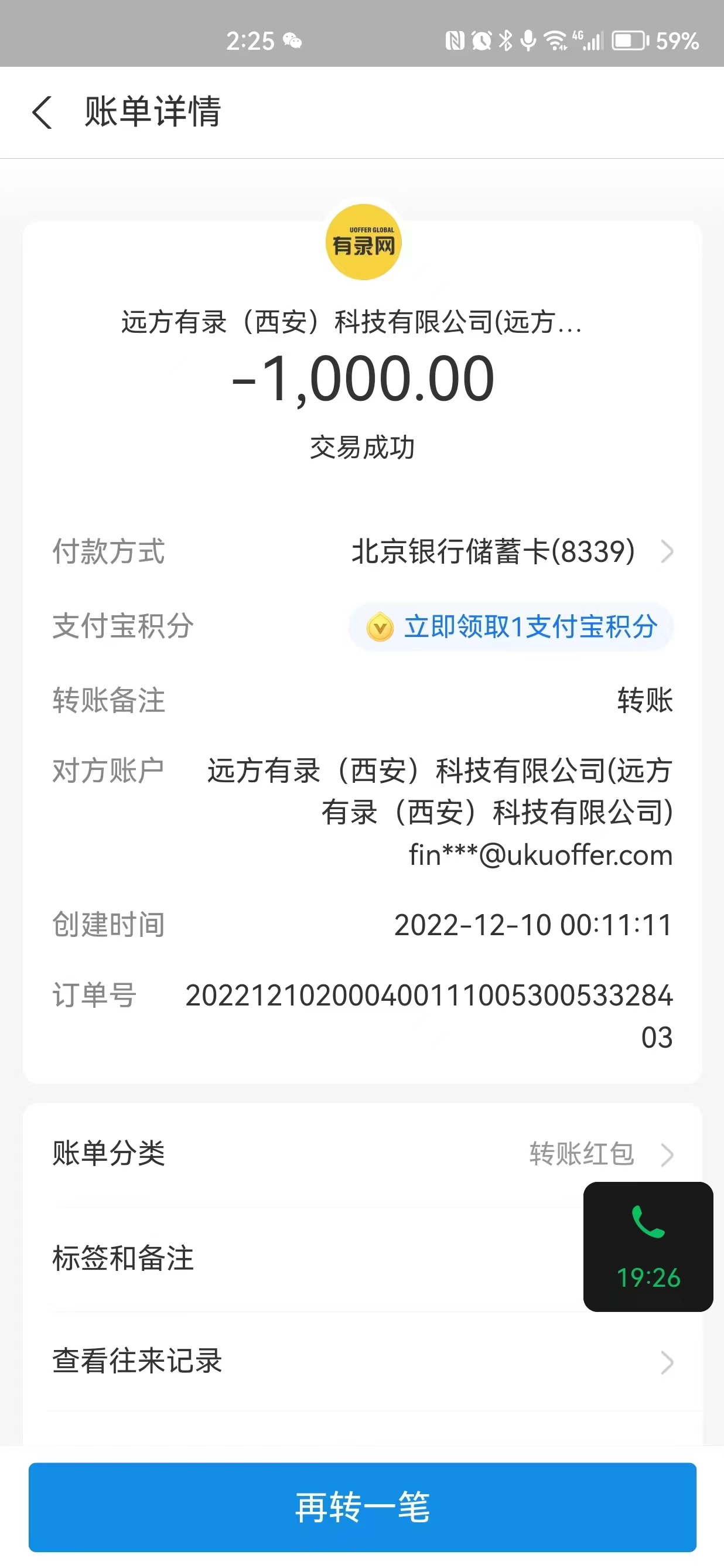View 查看往来记录
This screenshot has width=724, height=1568.
[x=362, y=1362]
